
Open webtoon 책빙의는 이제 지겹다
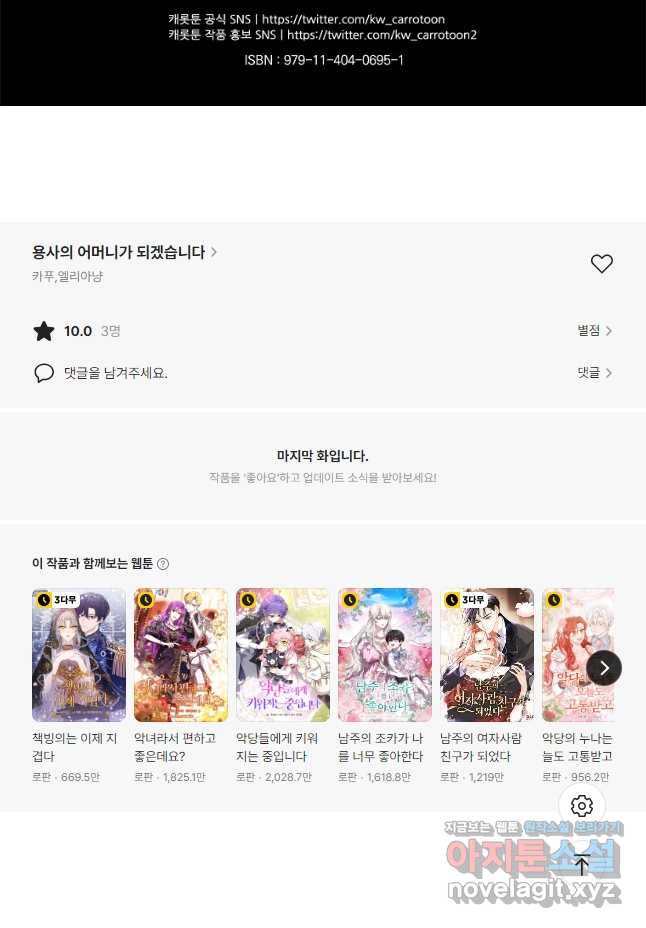(79, 655)
